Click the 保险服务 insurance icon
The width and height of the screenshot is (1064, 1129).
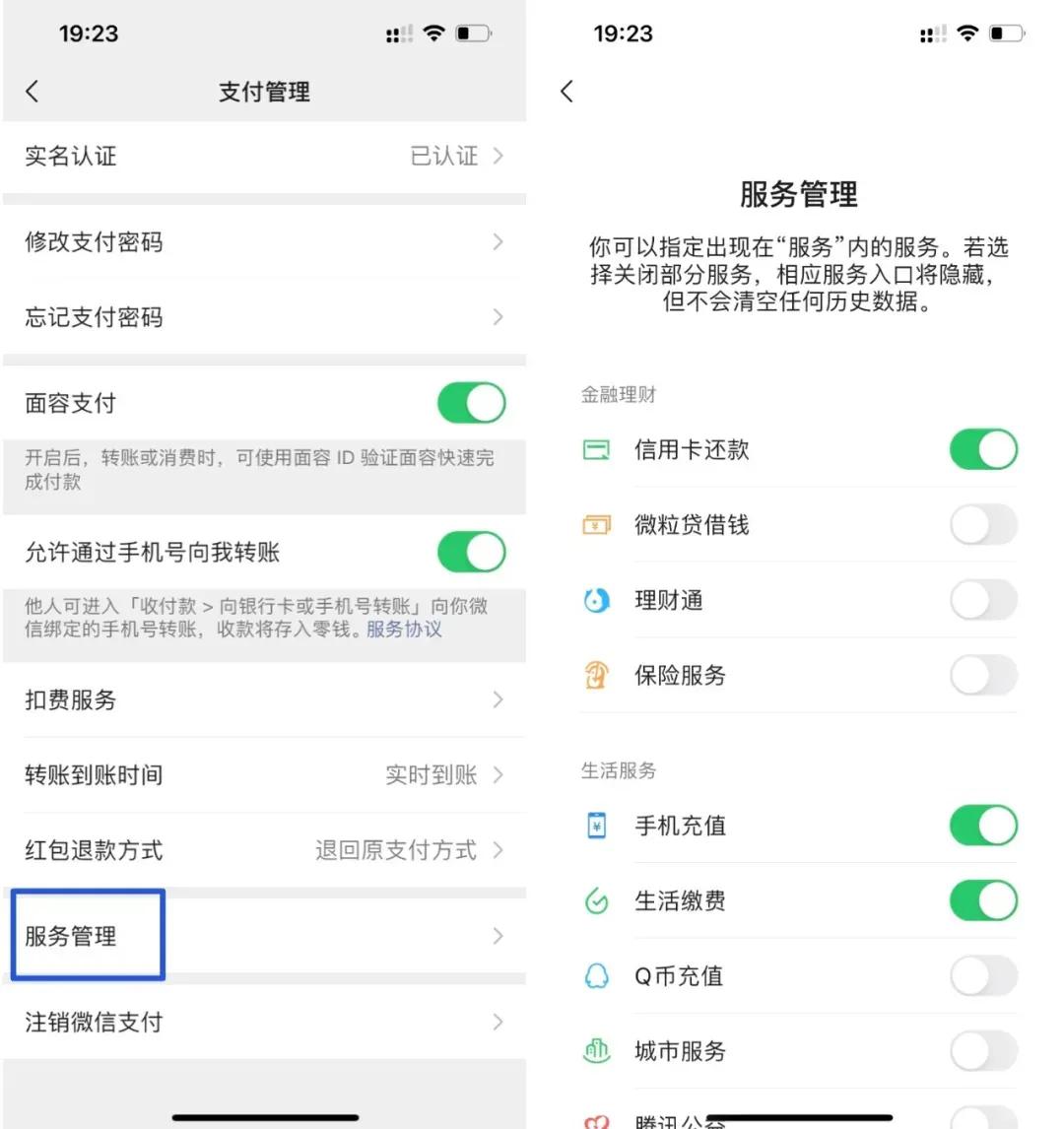click(597, 676)
